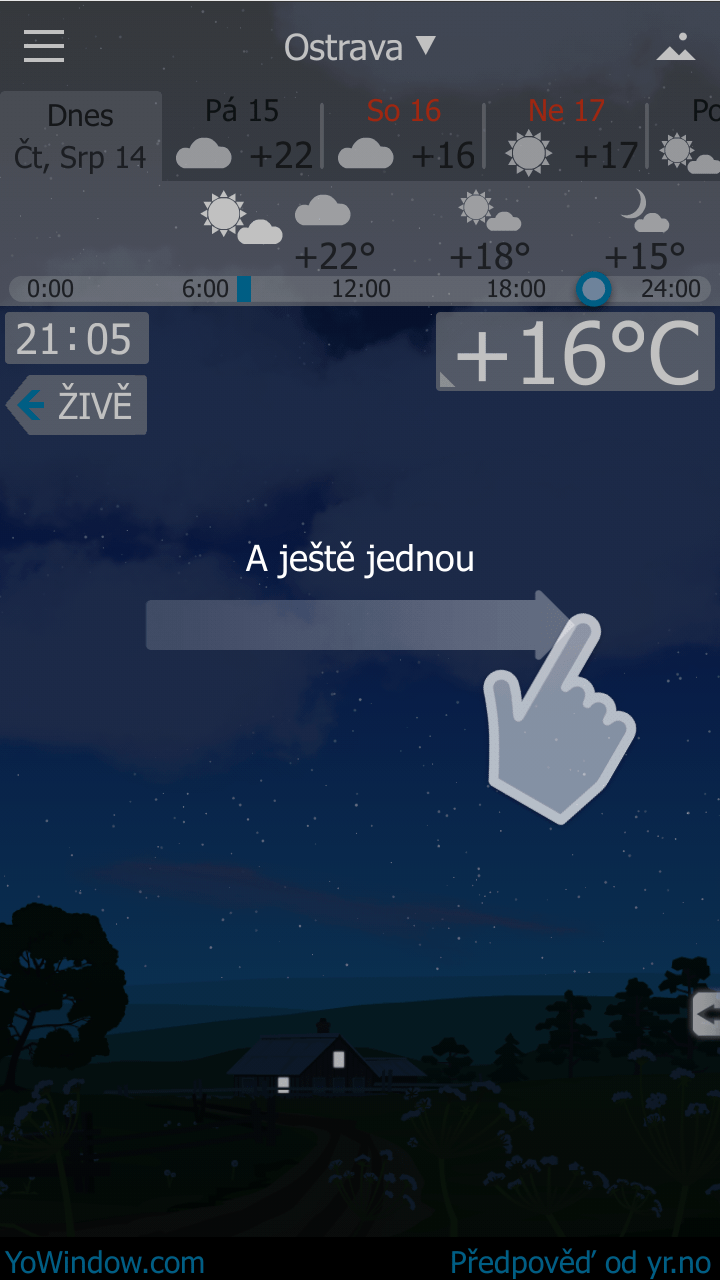Switch to the So 16 forecast

404,136
